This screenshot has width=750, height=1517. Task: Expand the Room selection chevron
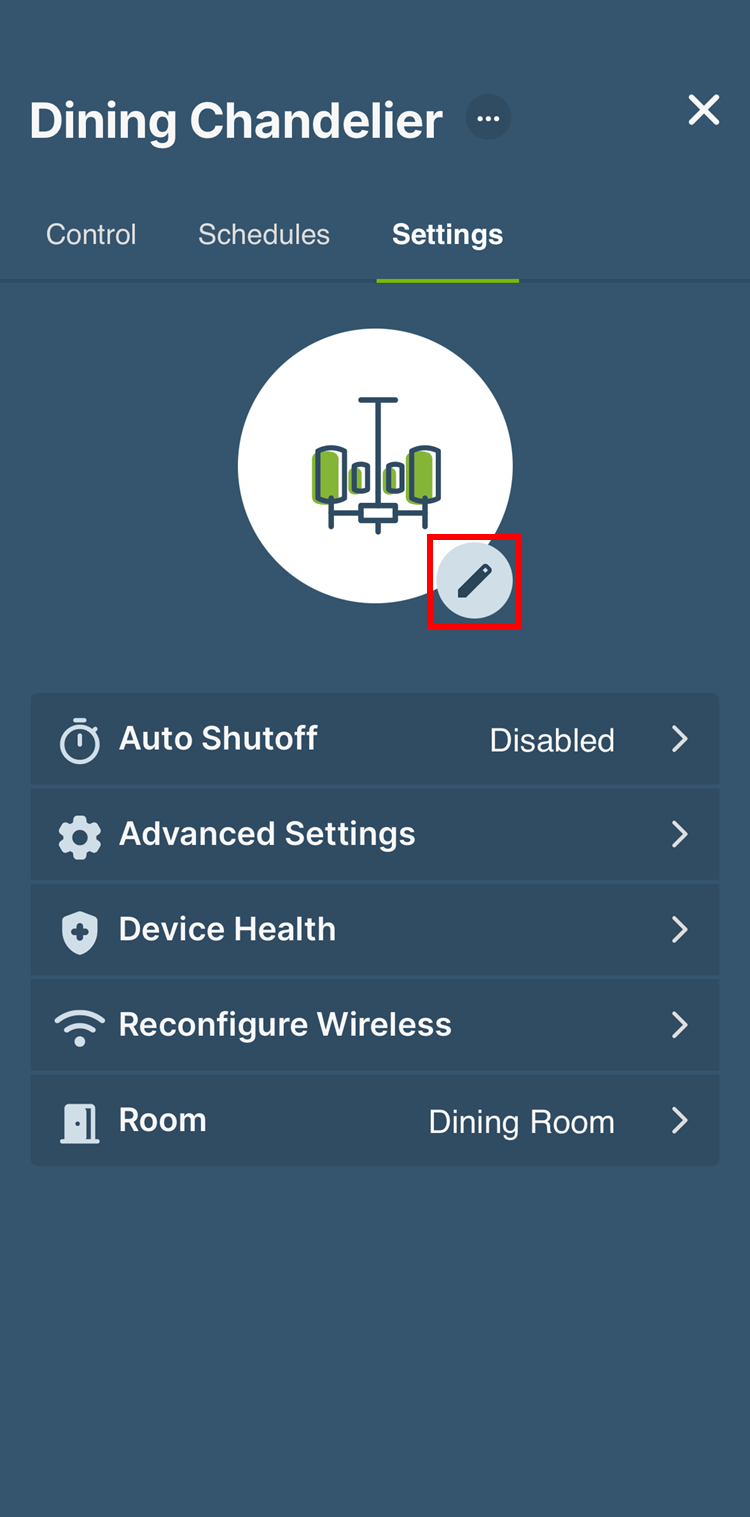(x=679, y=1120)
